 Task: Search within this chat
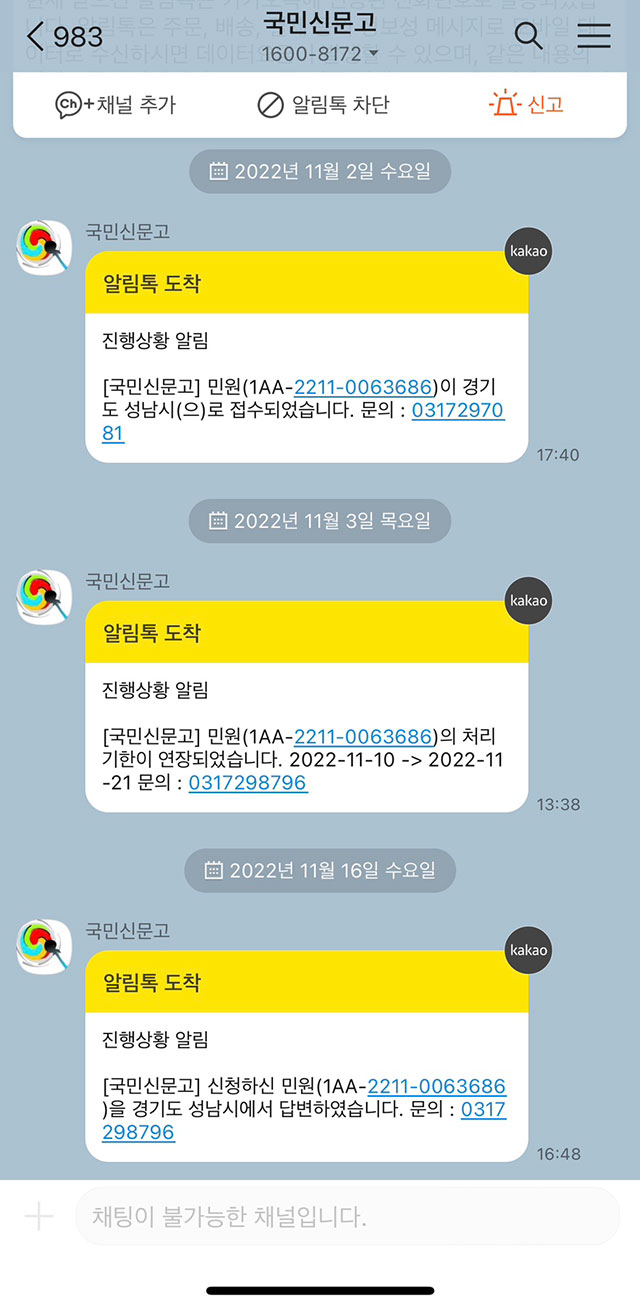tap(528, 36)
